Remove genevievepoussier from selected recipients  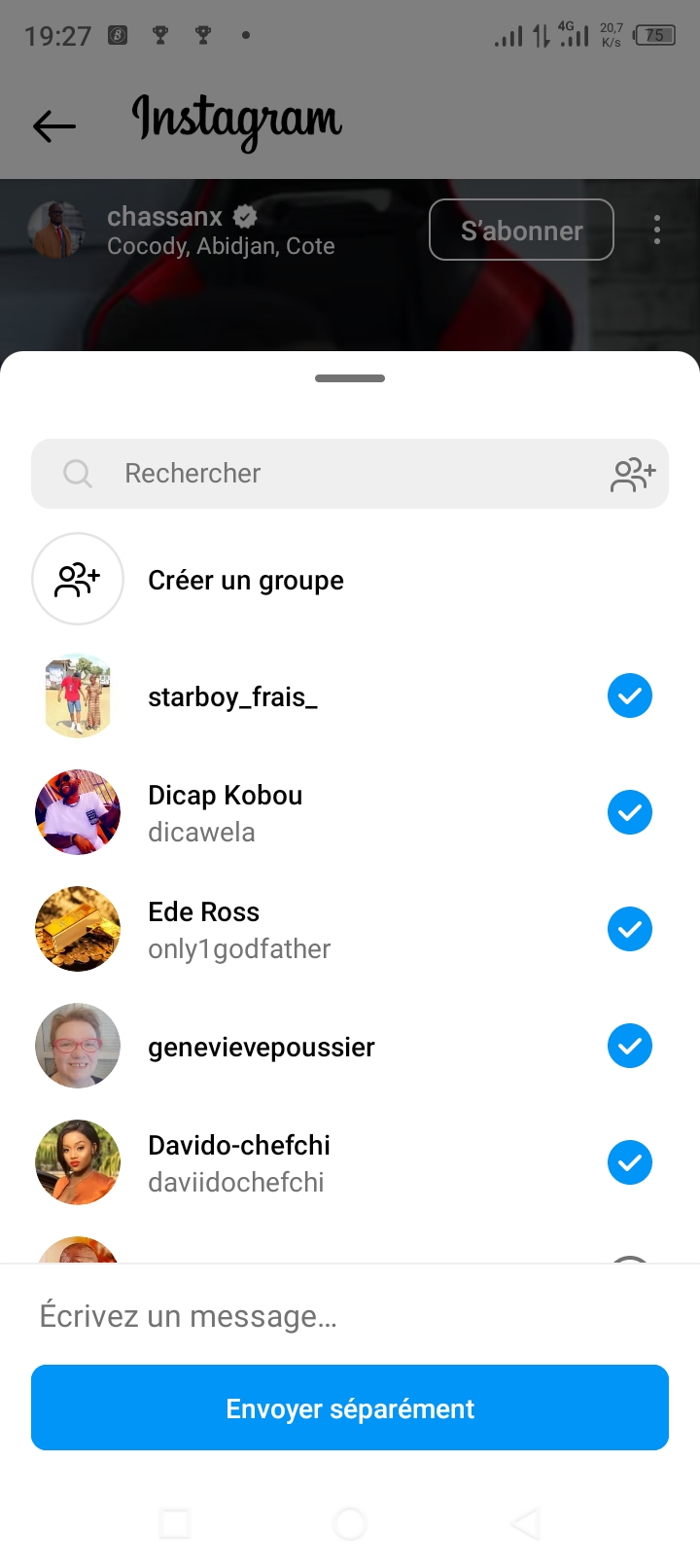pyautogui.click(x=629, y=1047)
